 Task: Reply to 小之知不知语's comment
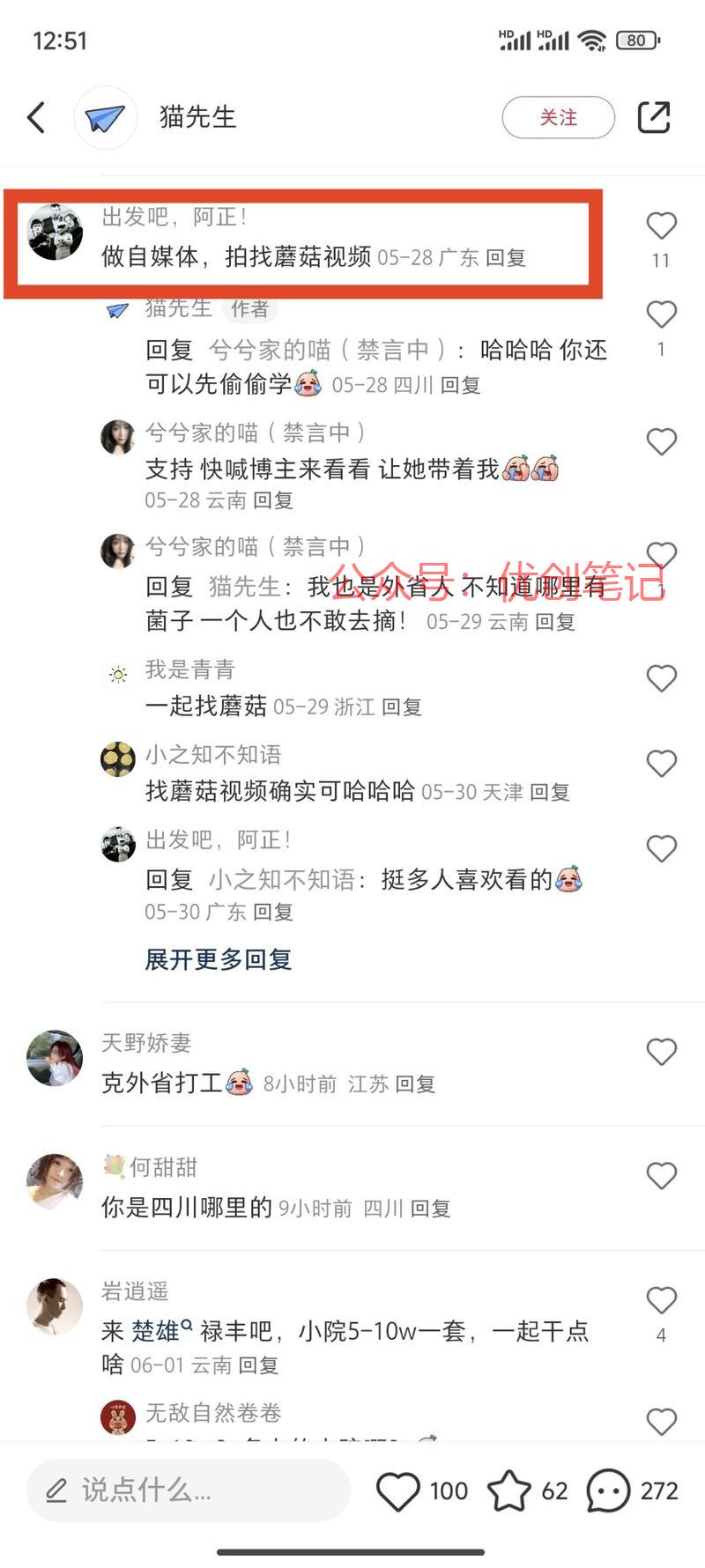(x=549, y=792)
